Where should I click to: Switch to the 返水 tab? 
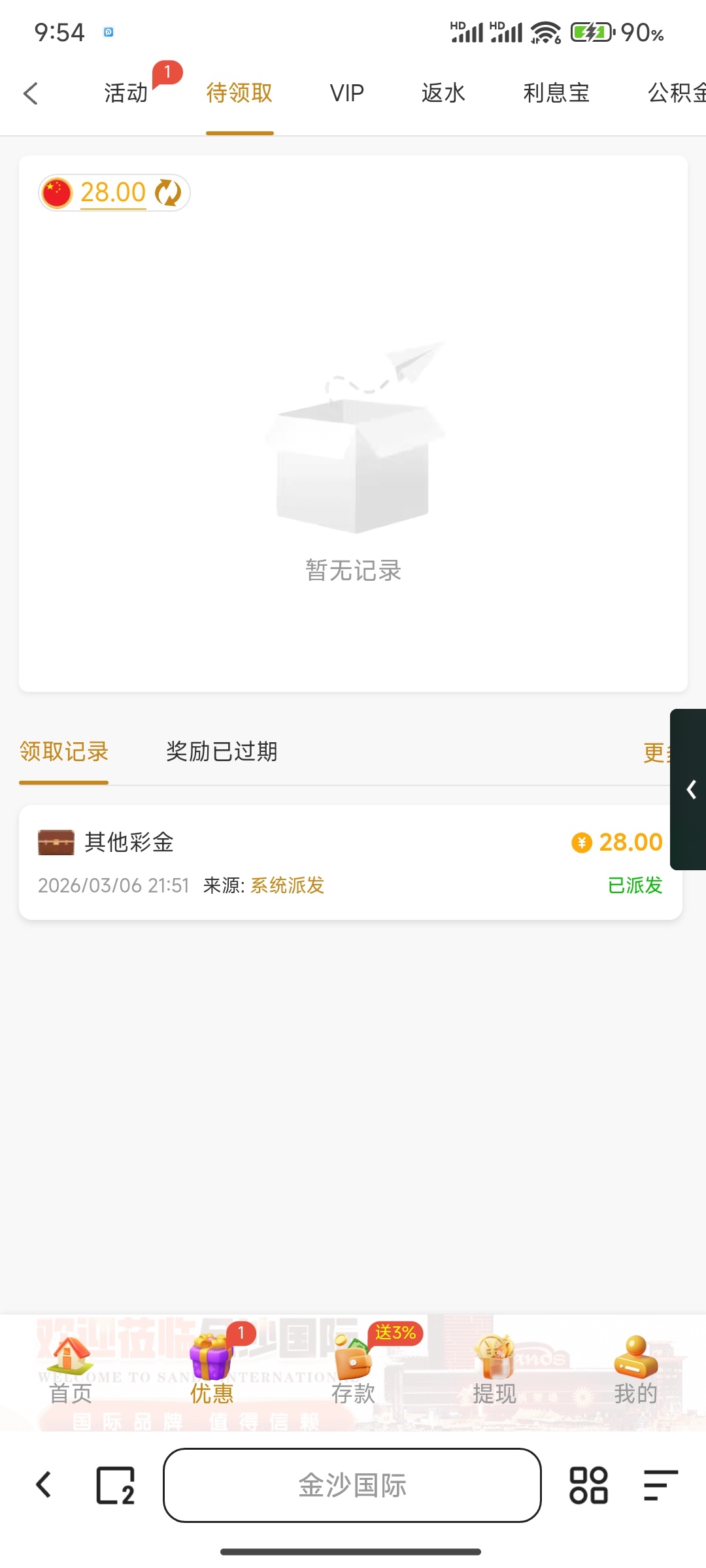(443, 93)
